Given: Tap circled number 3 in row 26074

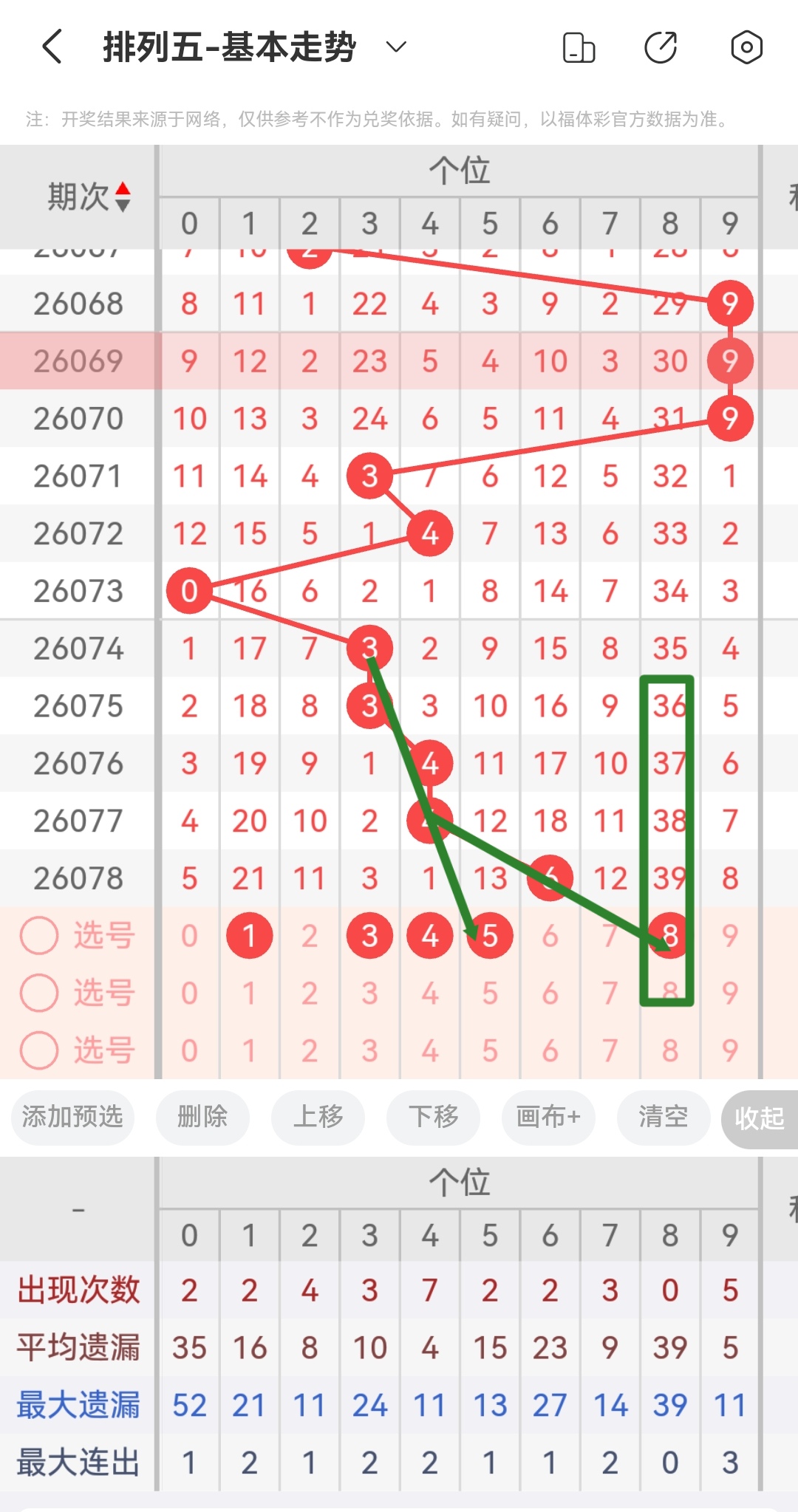Looking at the screenshot, I should [369, 649].
